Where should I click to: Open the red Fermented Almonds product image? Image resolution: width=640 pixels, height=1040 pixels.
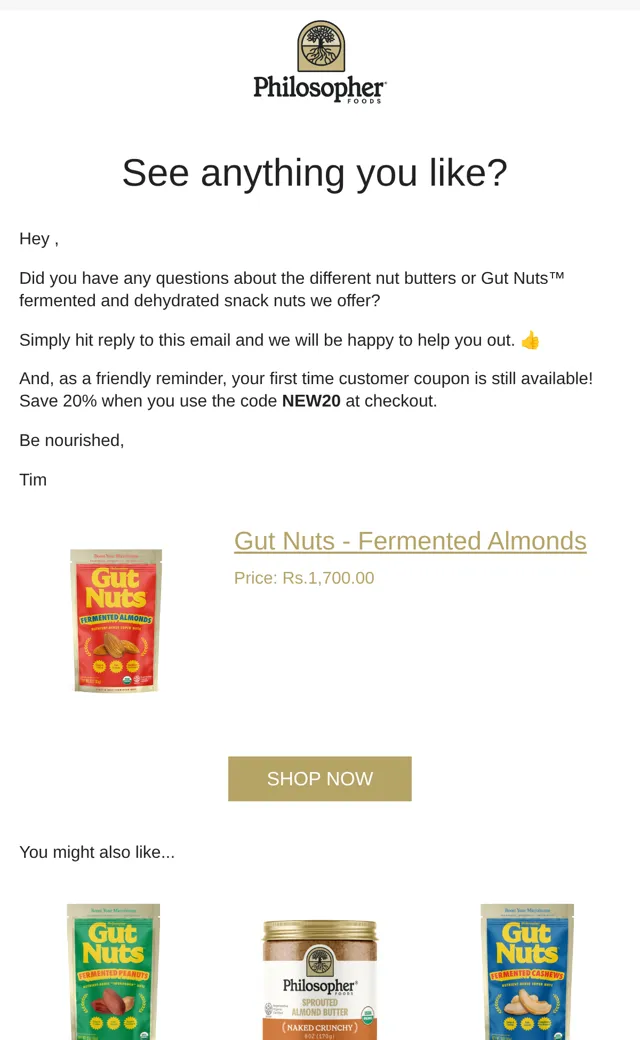pyautogui.click(x=116, y=620)
